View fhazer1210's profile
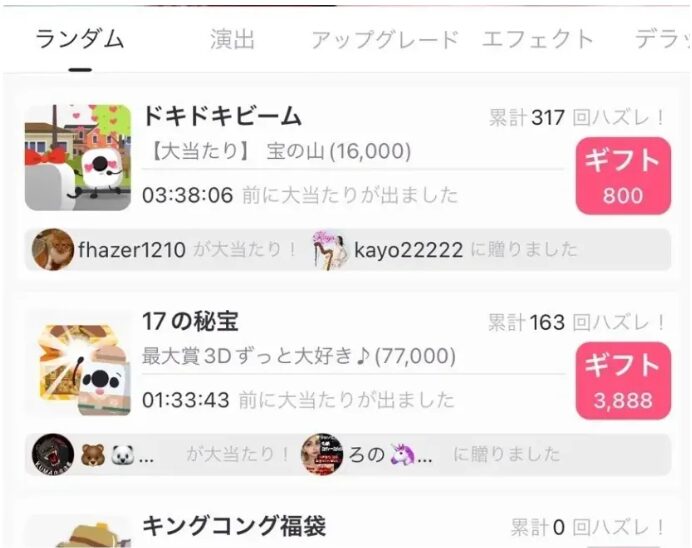 pyautogui.click(x=130, y=250)
